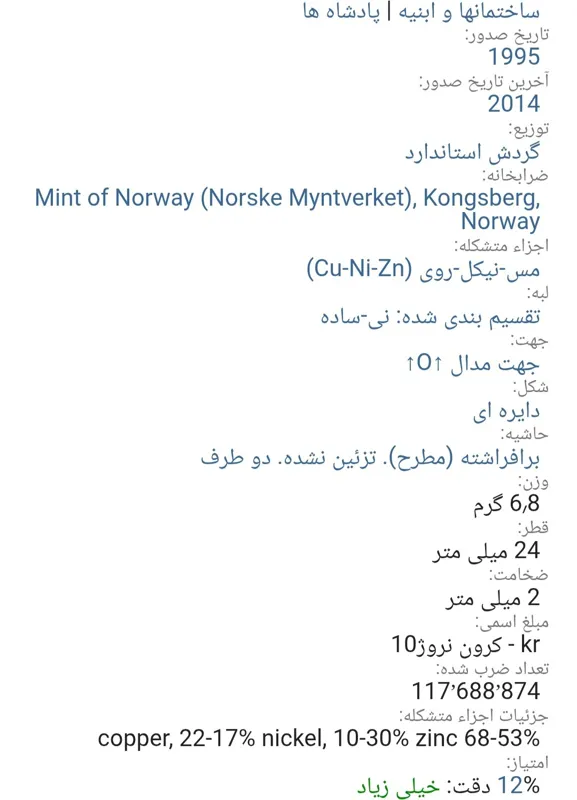
Task: Open the 2014 last issue year link
Action: coord(514,104)
